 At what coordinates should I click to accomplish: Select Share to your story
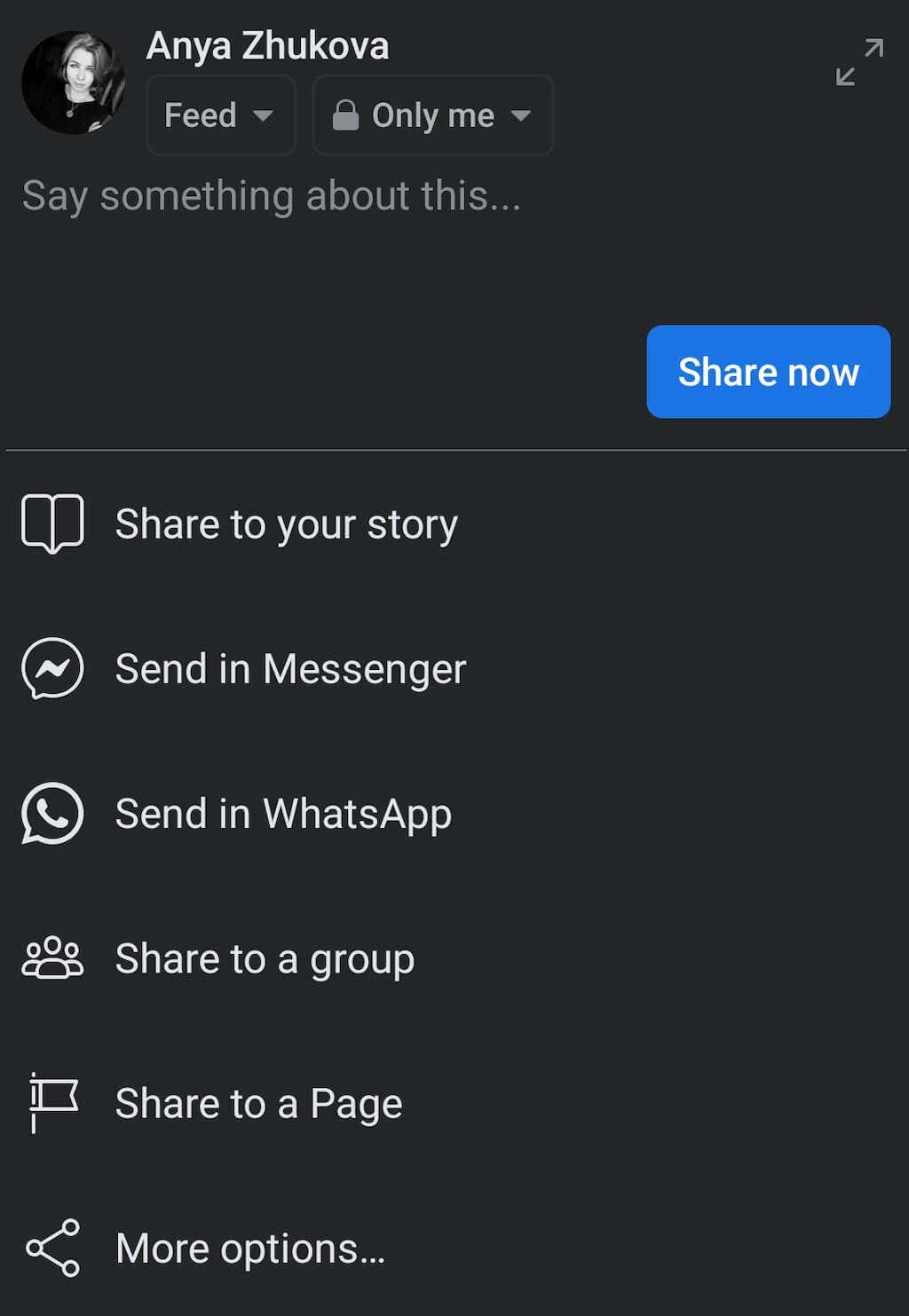tap(286, 524)
